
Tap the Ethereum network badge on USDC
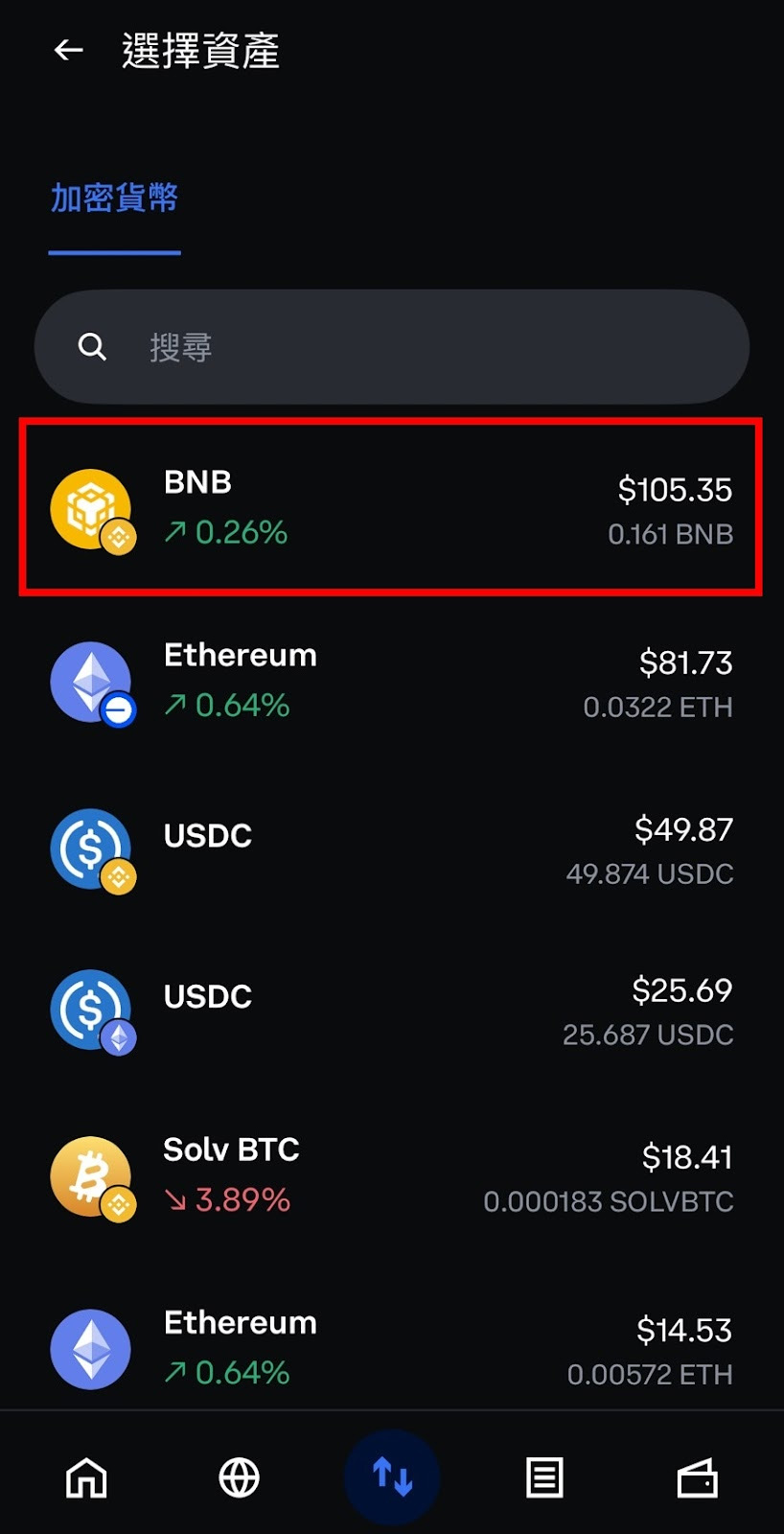coord(116,1037)
